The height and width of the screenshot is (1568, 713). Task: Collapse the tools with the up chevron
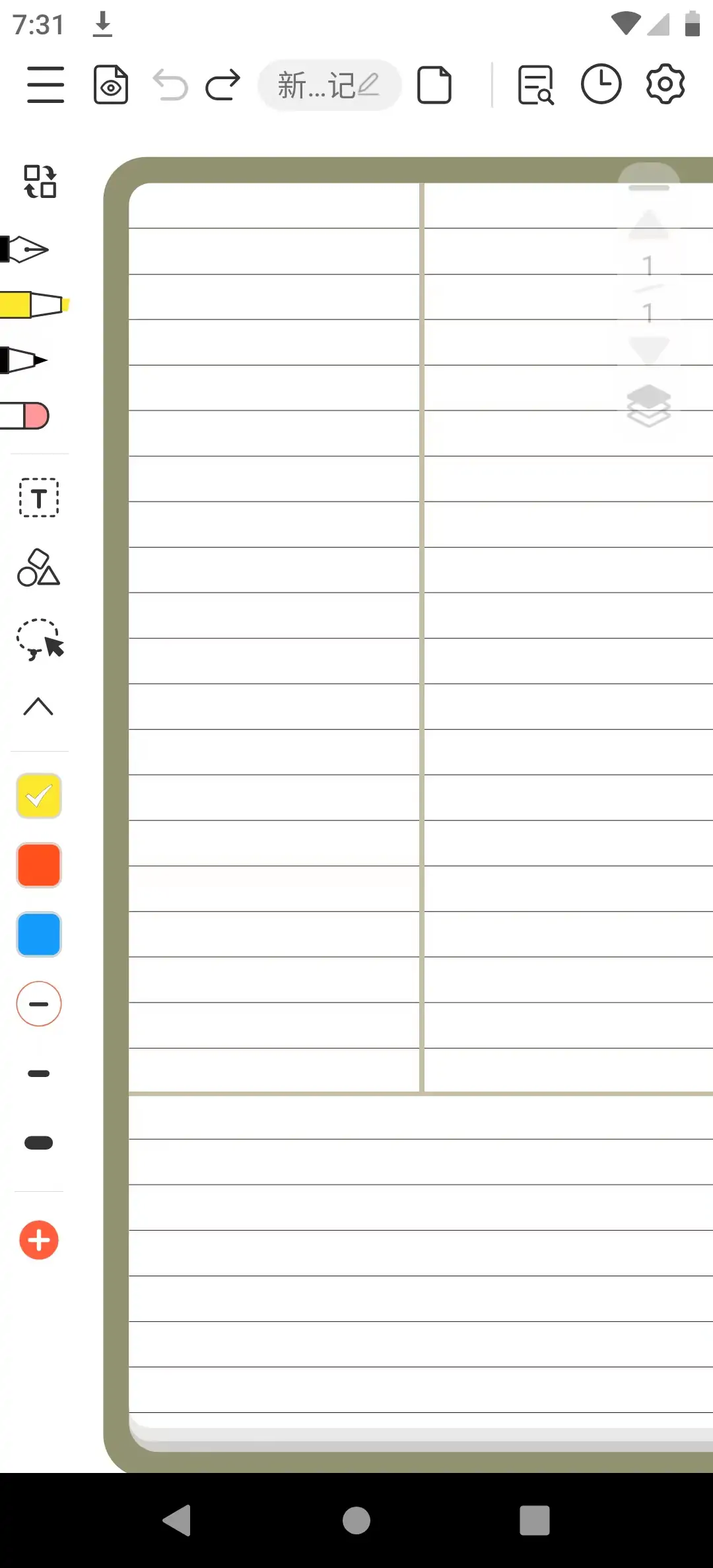tap(38, 706)
